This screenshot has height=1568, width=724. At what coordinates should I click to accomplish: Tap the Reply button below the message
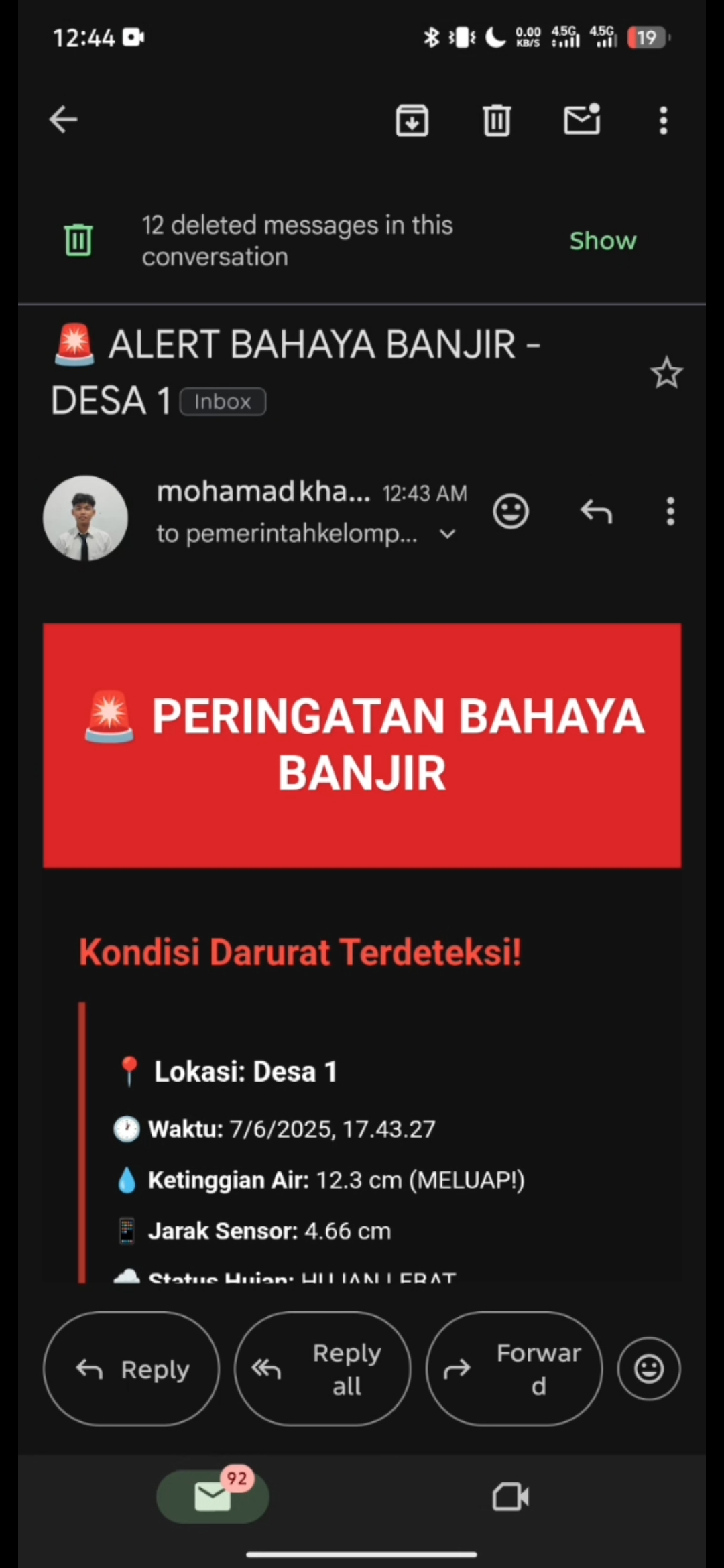(131, 1369)
